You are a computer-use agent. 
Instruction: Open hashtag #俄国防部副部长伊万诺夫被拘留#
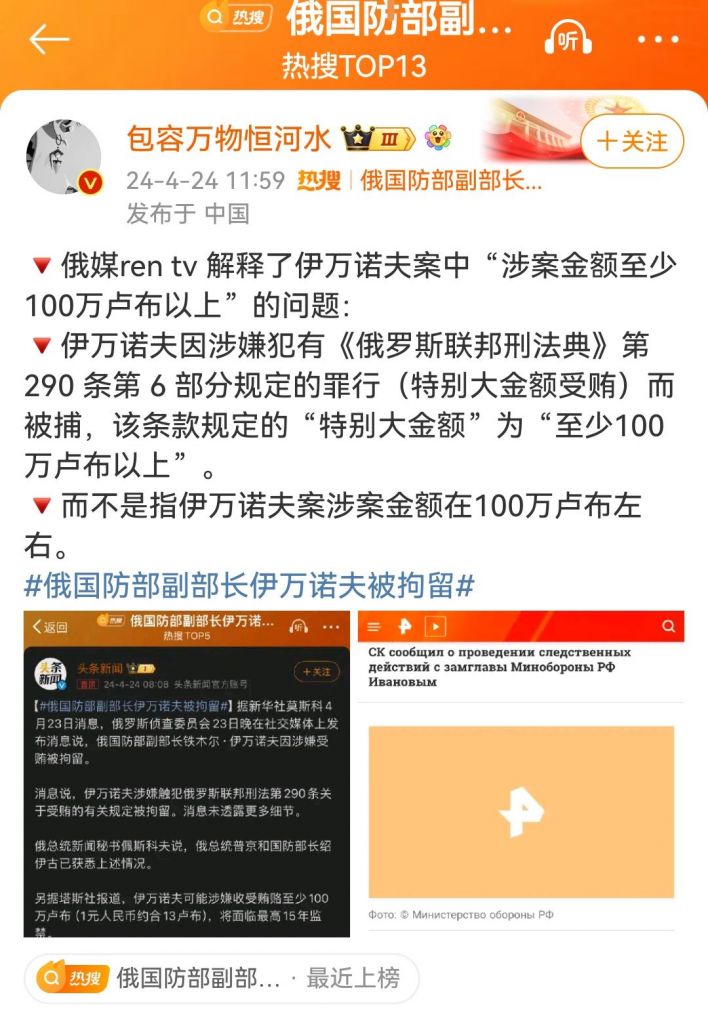click(x=249, y=584)
